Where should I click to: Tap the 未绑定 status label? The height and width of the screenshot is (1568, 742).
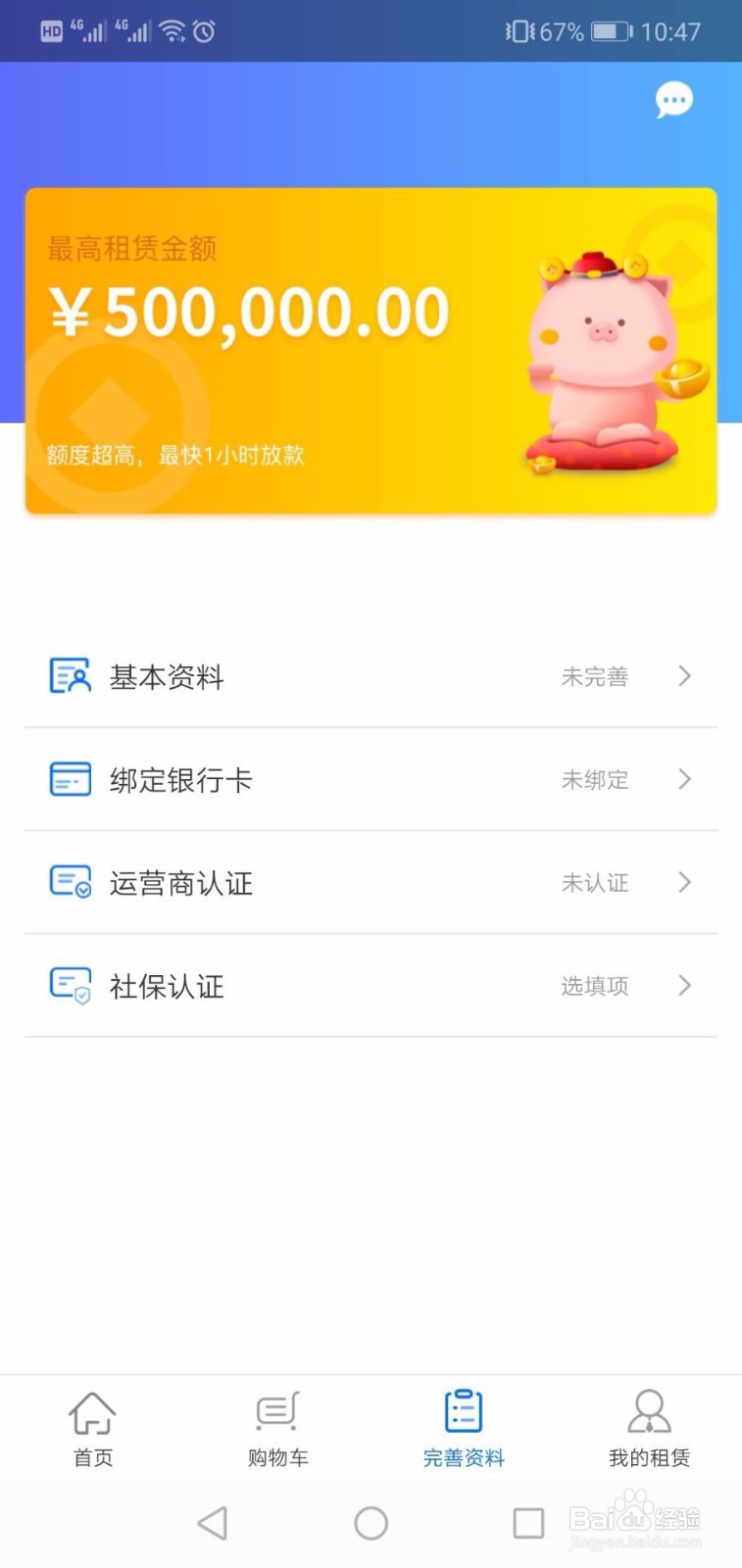pyautogui.click(x=594, y=779)
